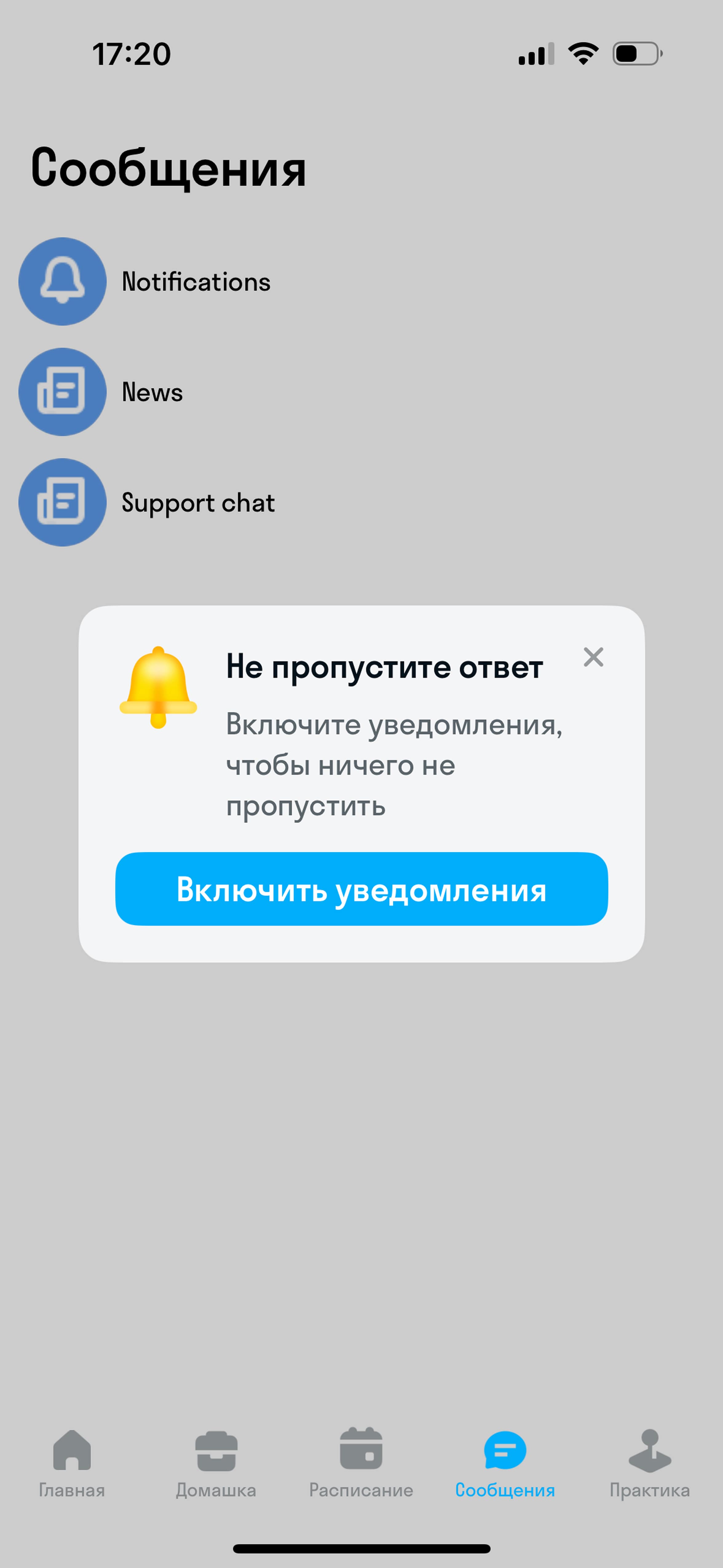The width and height of the screenshot is (723, 1568).
Task: Tap the Включить уведомления button
Action: click(x=361, y=889)
